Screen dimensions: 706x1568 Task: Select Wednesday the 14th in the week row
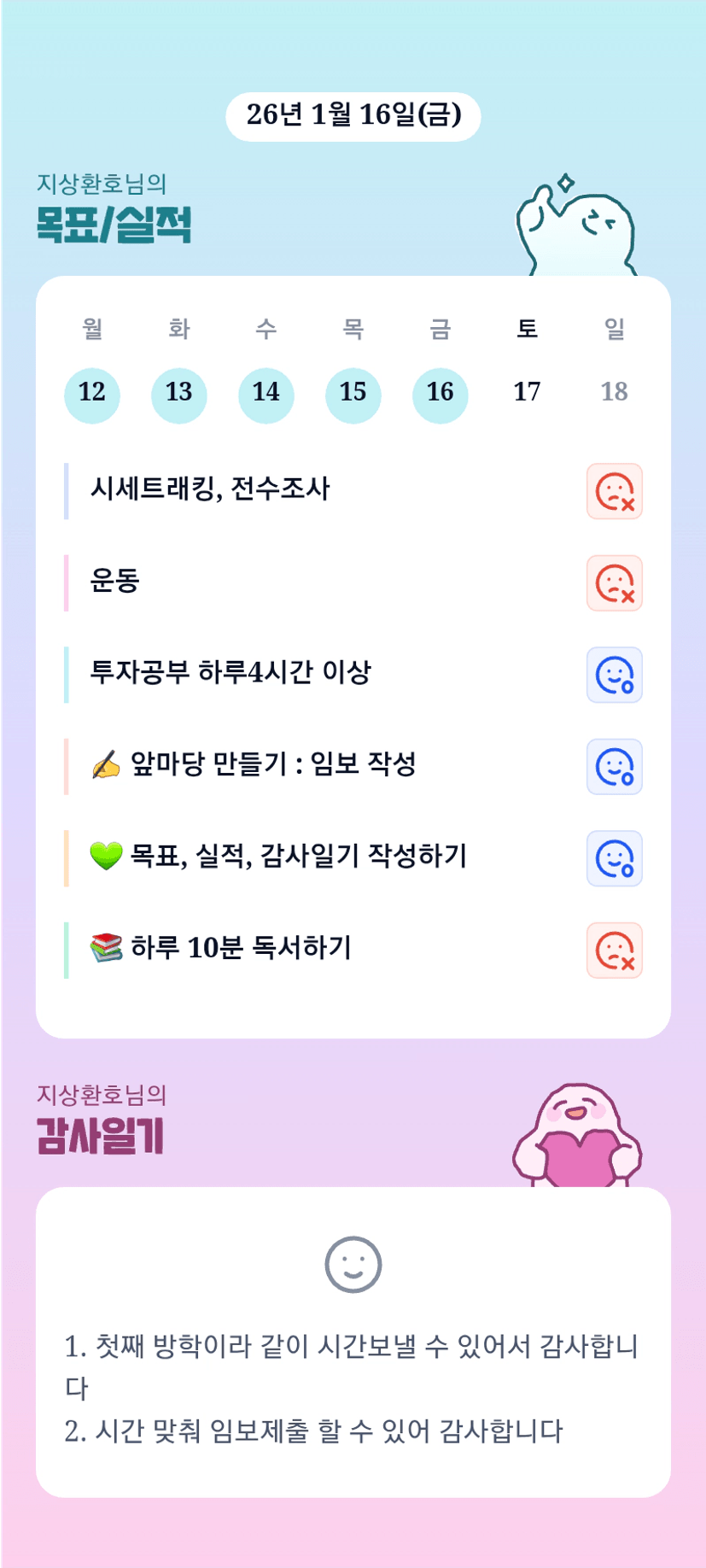tap(266, 394)
